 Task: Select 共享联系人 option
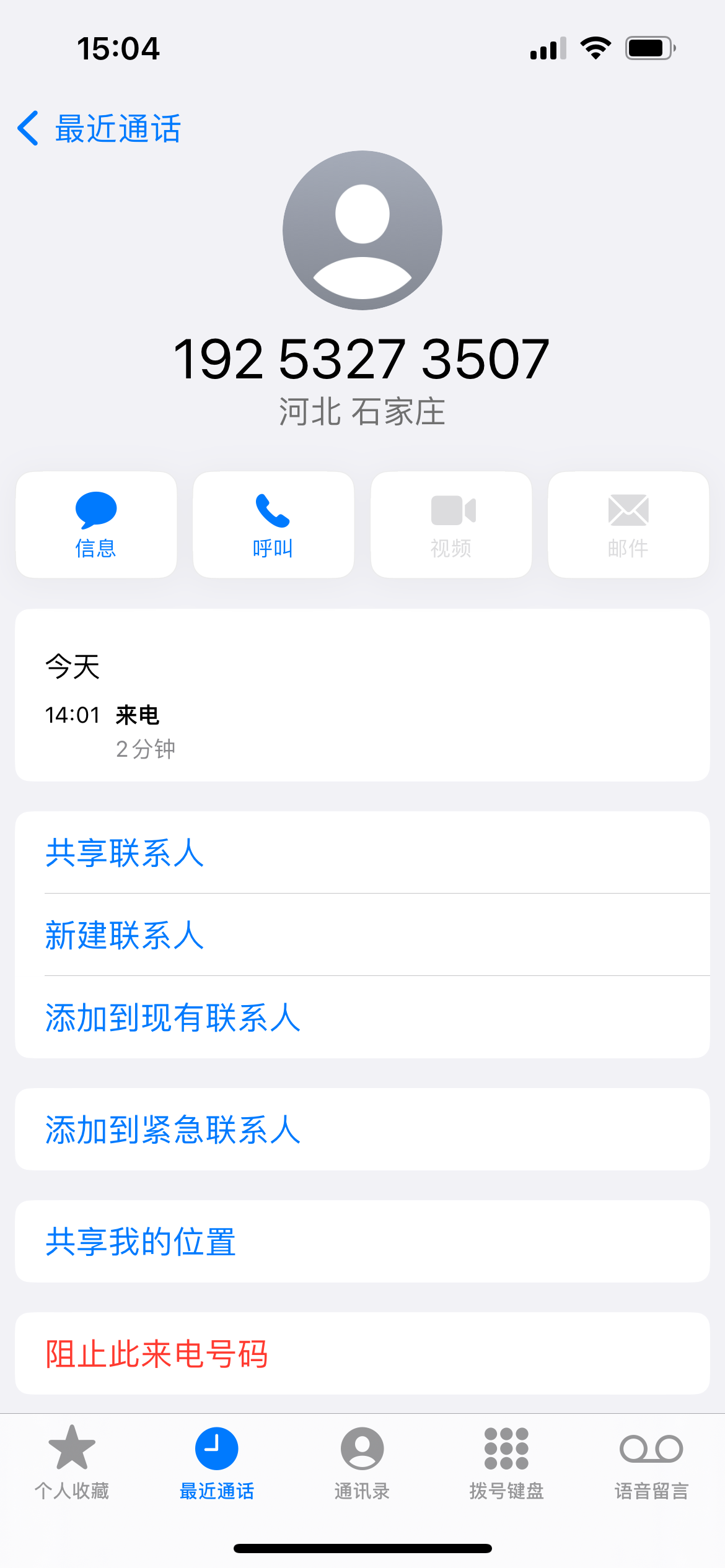[124, 853]
